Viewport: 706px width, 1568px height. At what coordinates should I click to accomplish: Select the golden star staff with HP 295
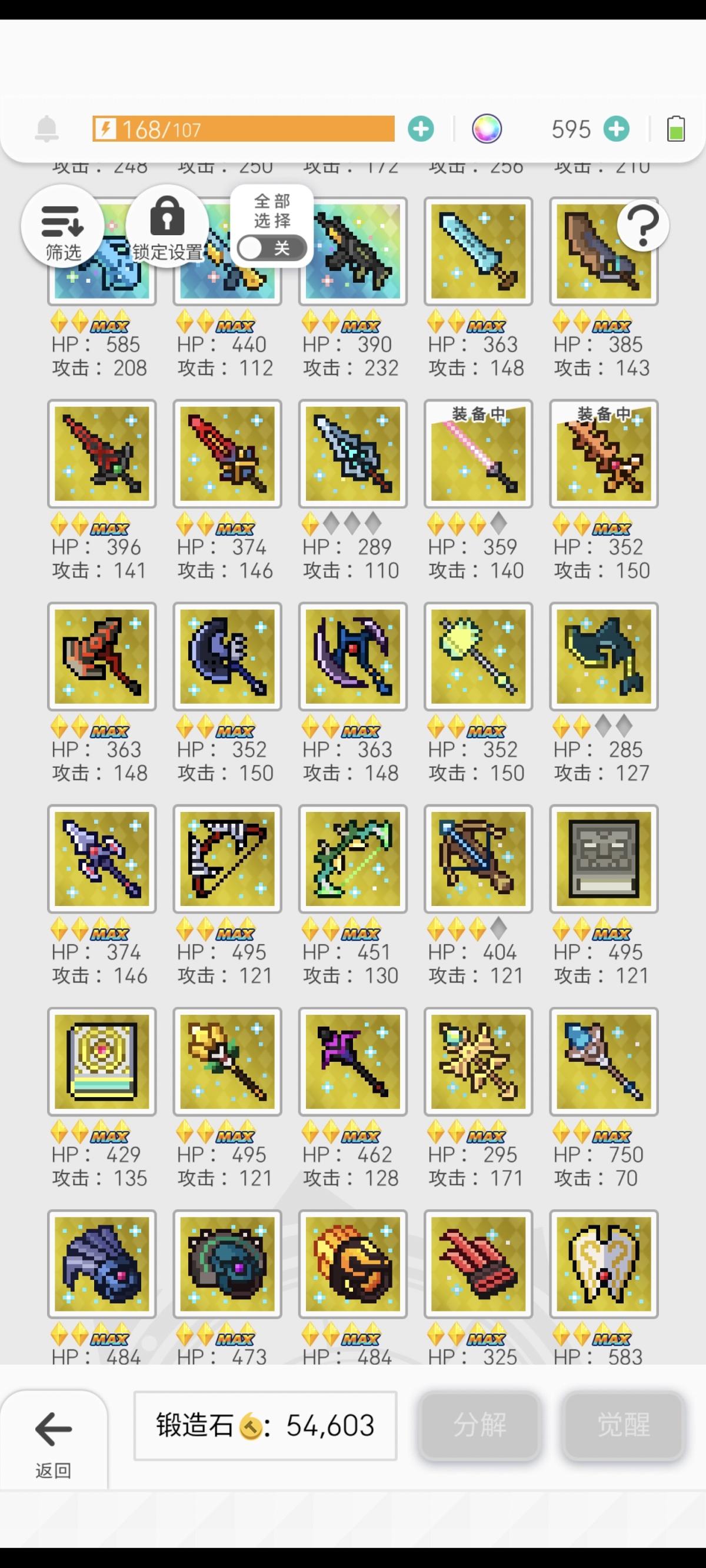pos(478,1062)
